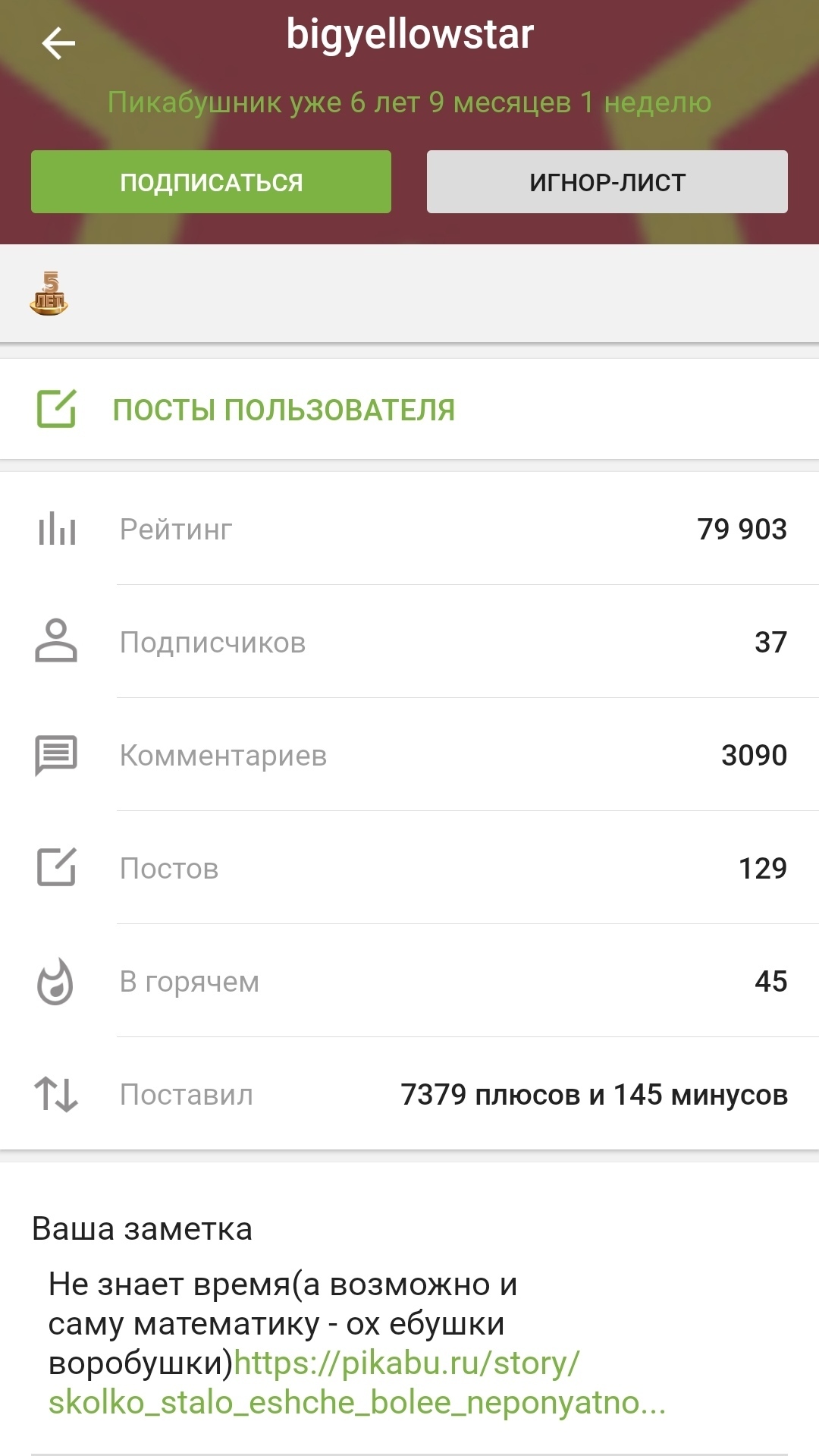This screenshot has width=819, height=1456.
Task: Go back using the top arrow
Action: [x=58, y=43]
